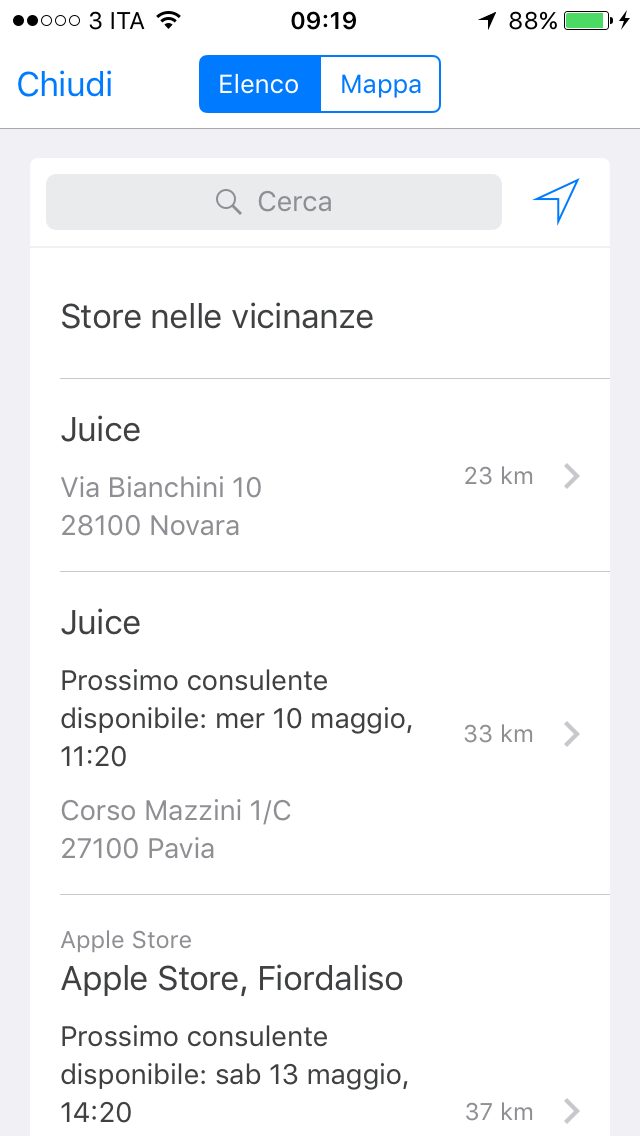The height and width of the screenshot is (1136, 640).
Task: Use current location arrow icon
Action: [556, 202]
